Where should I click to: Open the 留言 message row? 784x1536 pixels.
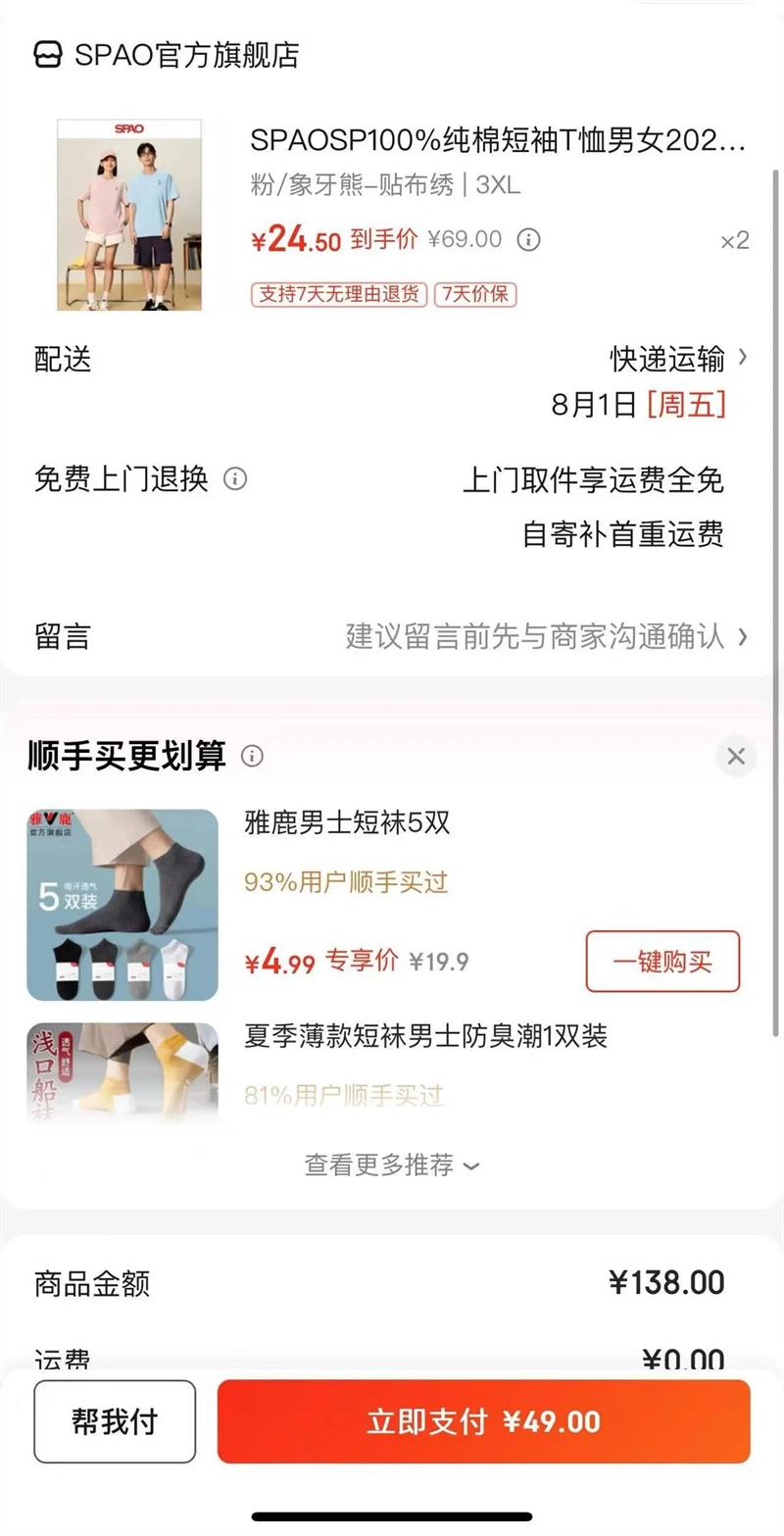pos(392,636)
